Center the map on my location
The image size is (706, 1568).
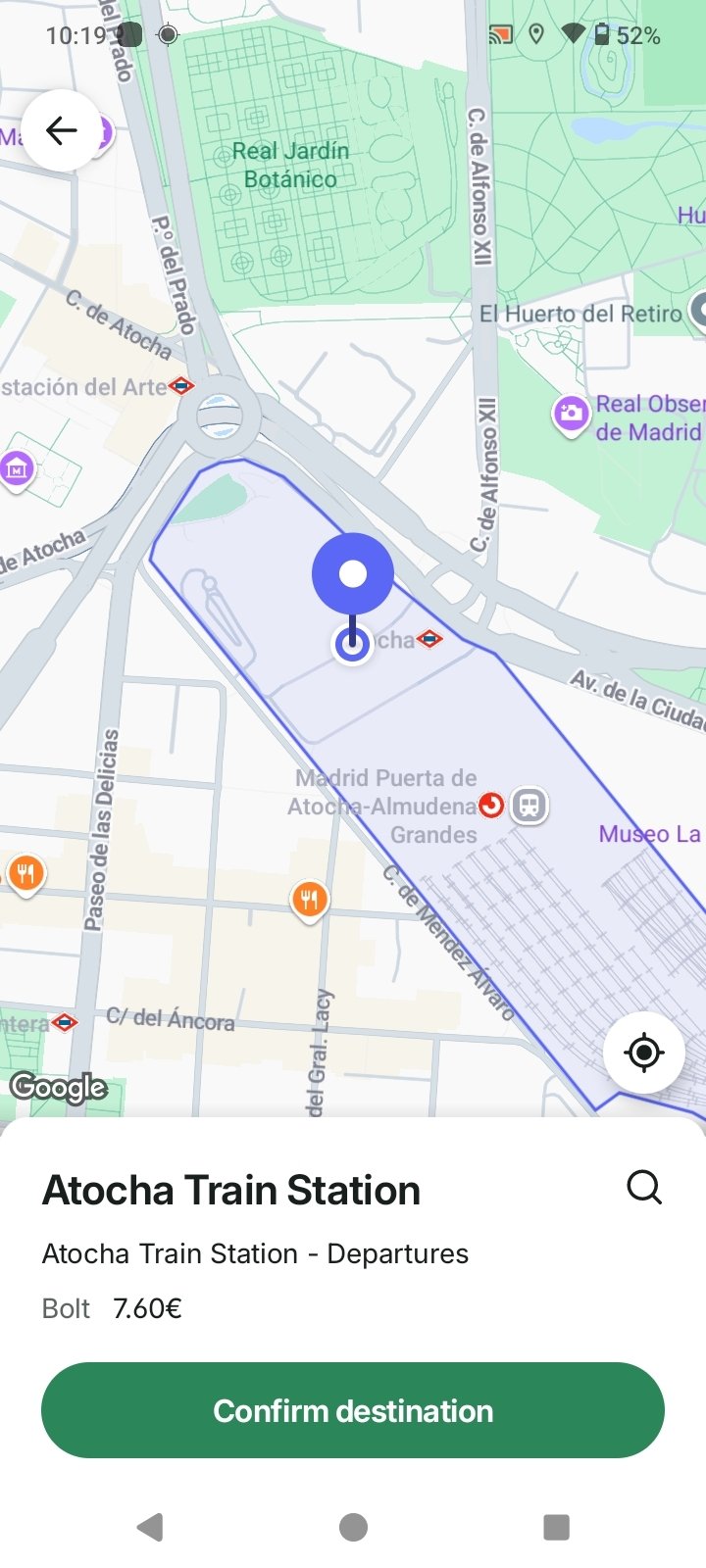coord(643,1053)
